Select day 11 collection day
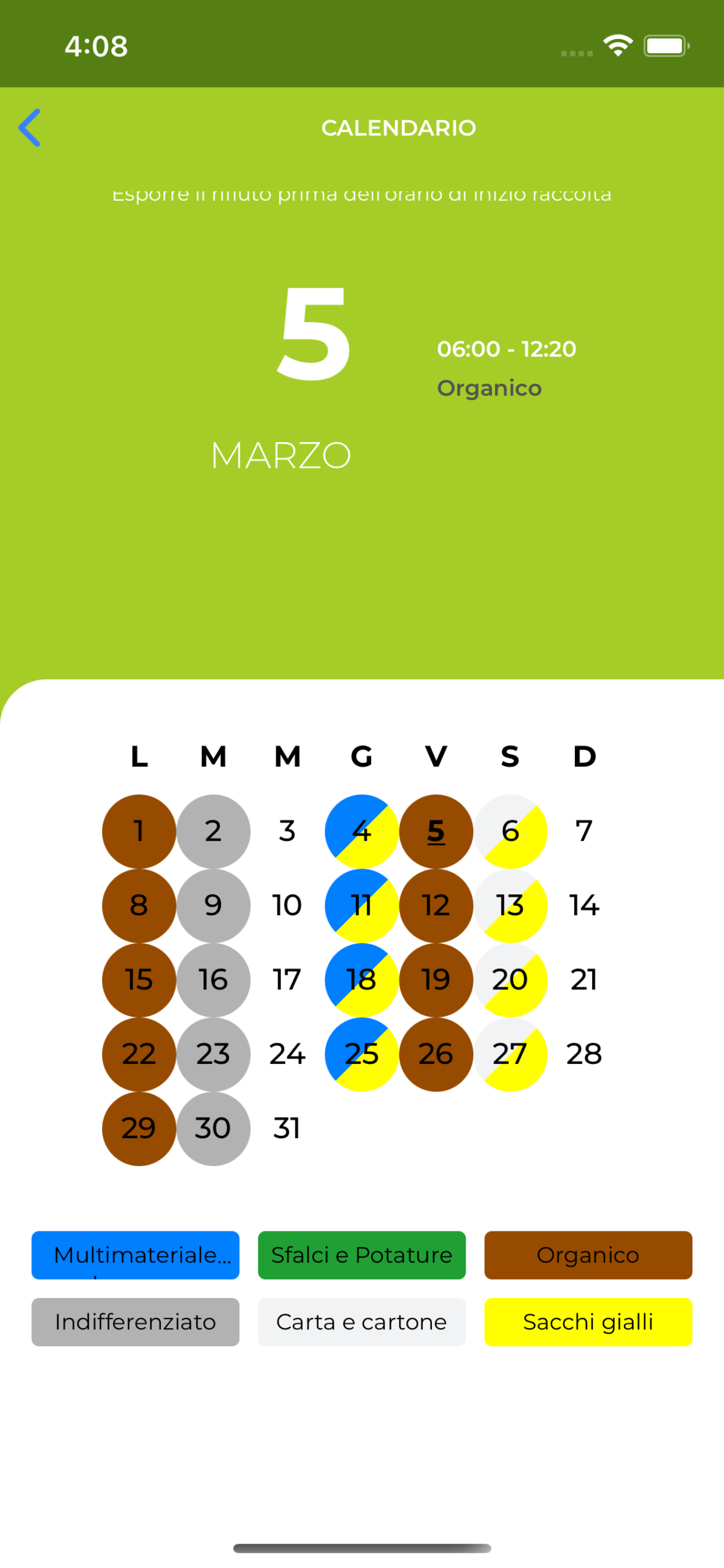The image size is (724, 1568). [361, 905]
